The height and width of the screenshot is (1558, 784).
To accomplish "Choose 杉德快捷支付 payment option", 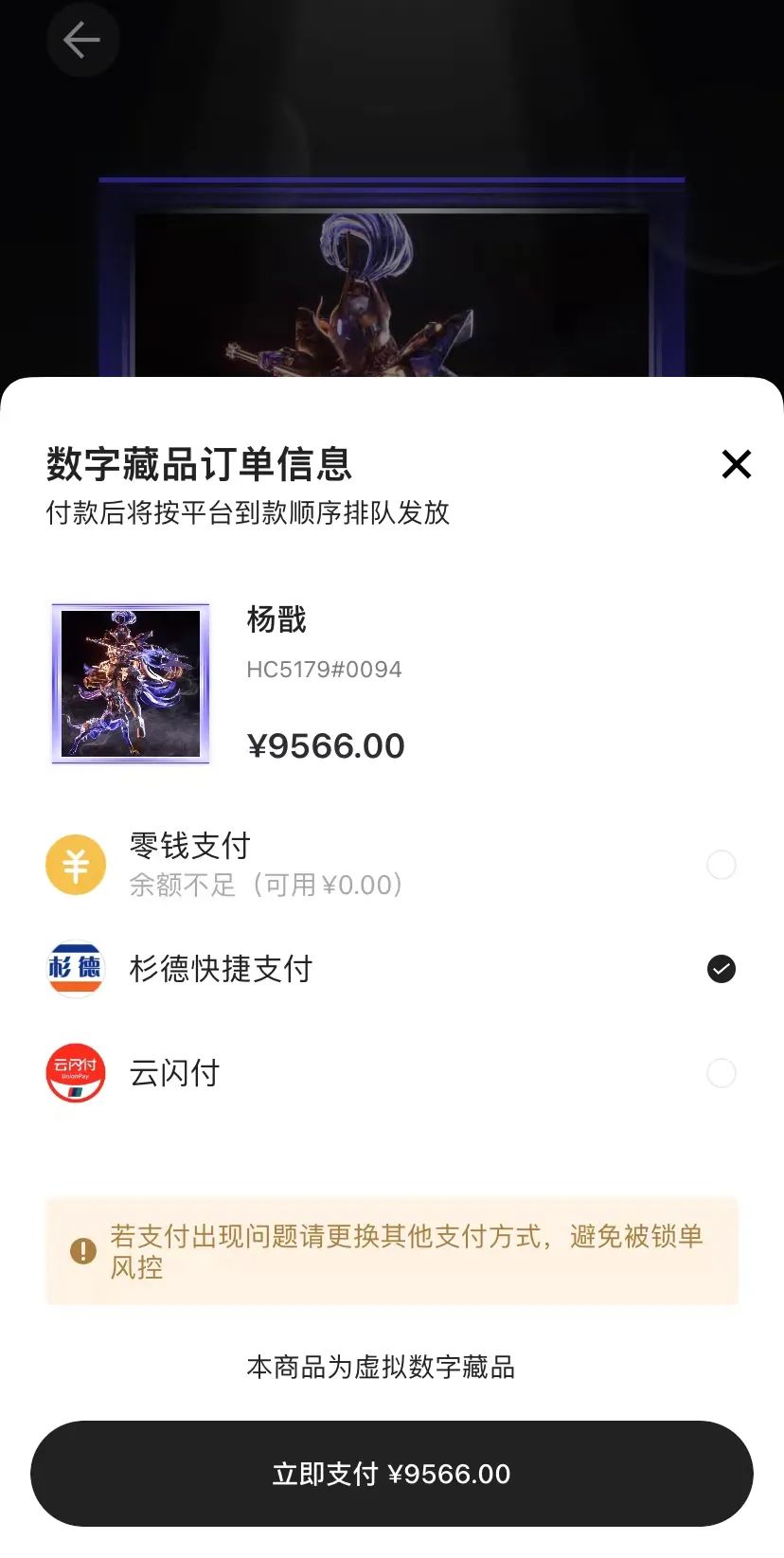I will [x=721, y=969].
